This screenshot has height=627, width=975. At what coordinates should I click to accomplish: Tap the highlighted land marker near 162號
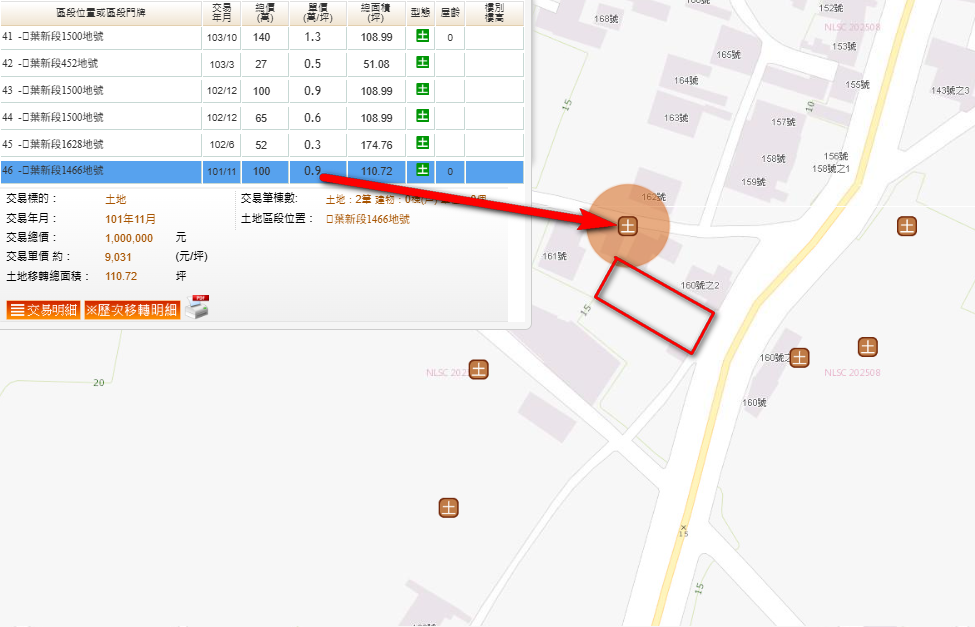point(627,225)
